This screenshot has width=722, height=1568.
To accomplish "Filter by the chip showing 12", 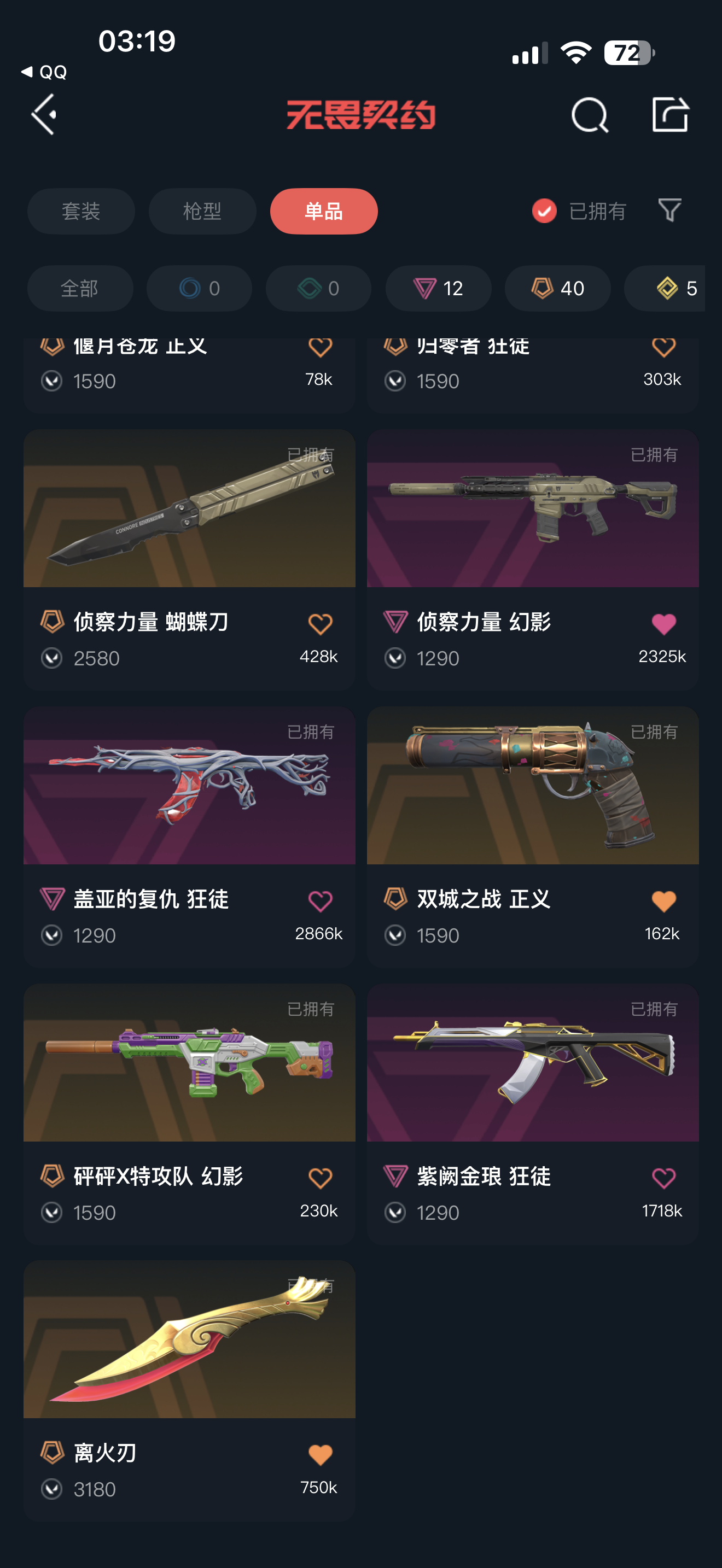I will [438, 288].
